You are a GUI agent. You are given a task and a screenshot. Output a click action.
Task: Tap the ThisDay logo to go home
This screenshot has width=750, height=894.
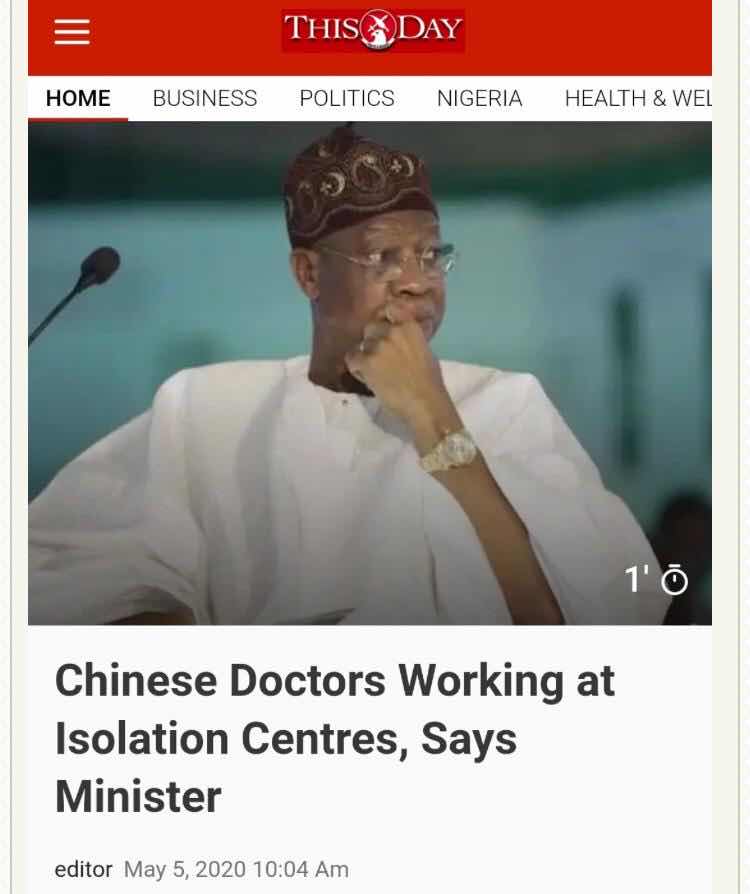[373, 31]
